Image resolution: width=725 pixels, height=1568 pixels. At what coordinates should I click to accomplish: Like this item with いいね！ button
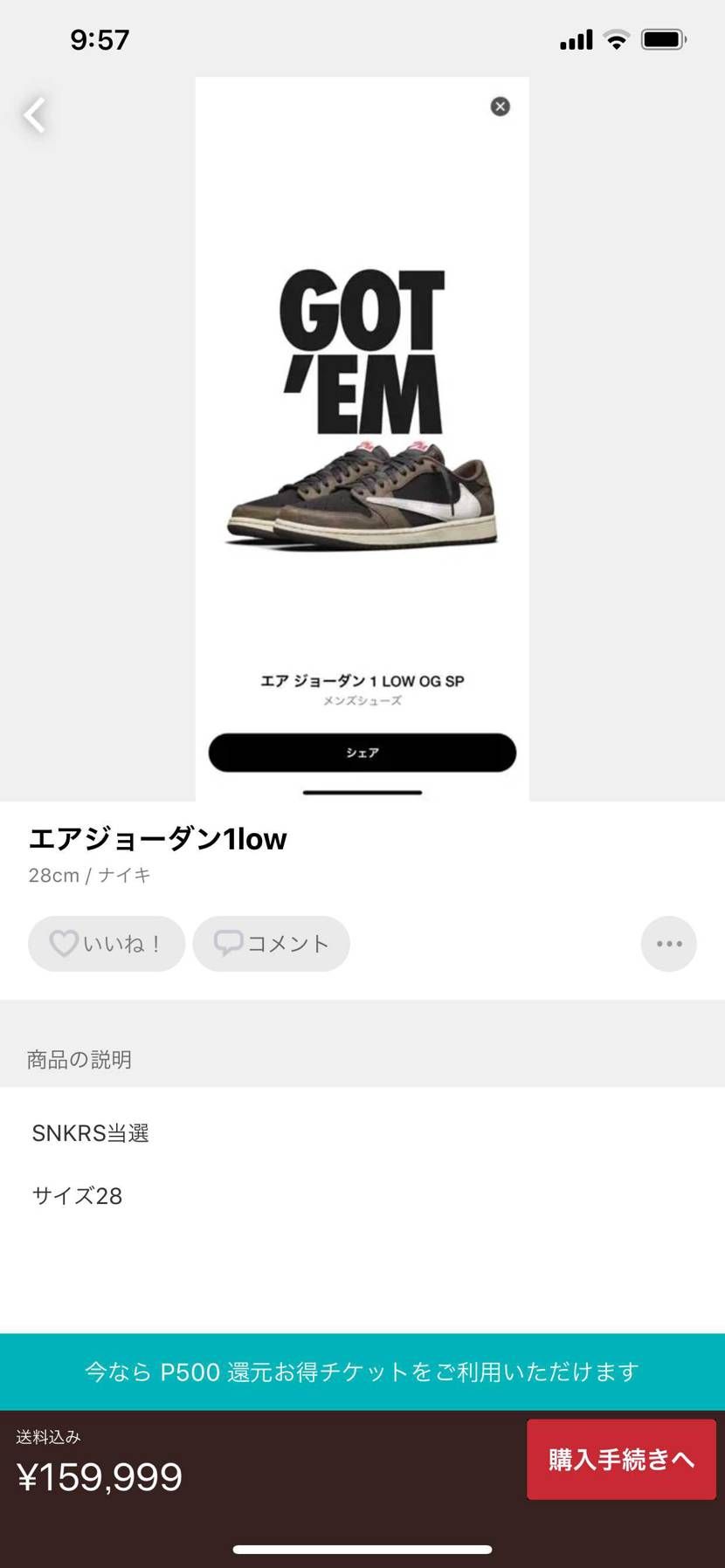[107, 944]
